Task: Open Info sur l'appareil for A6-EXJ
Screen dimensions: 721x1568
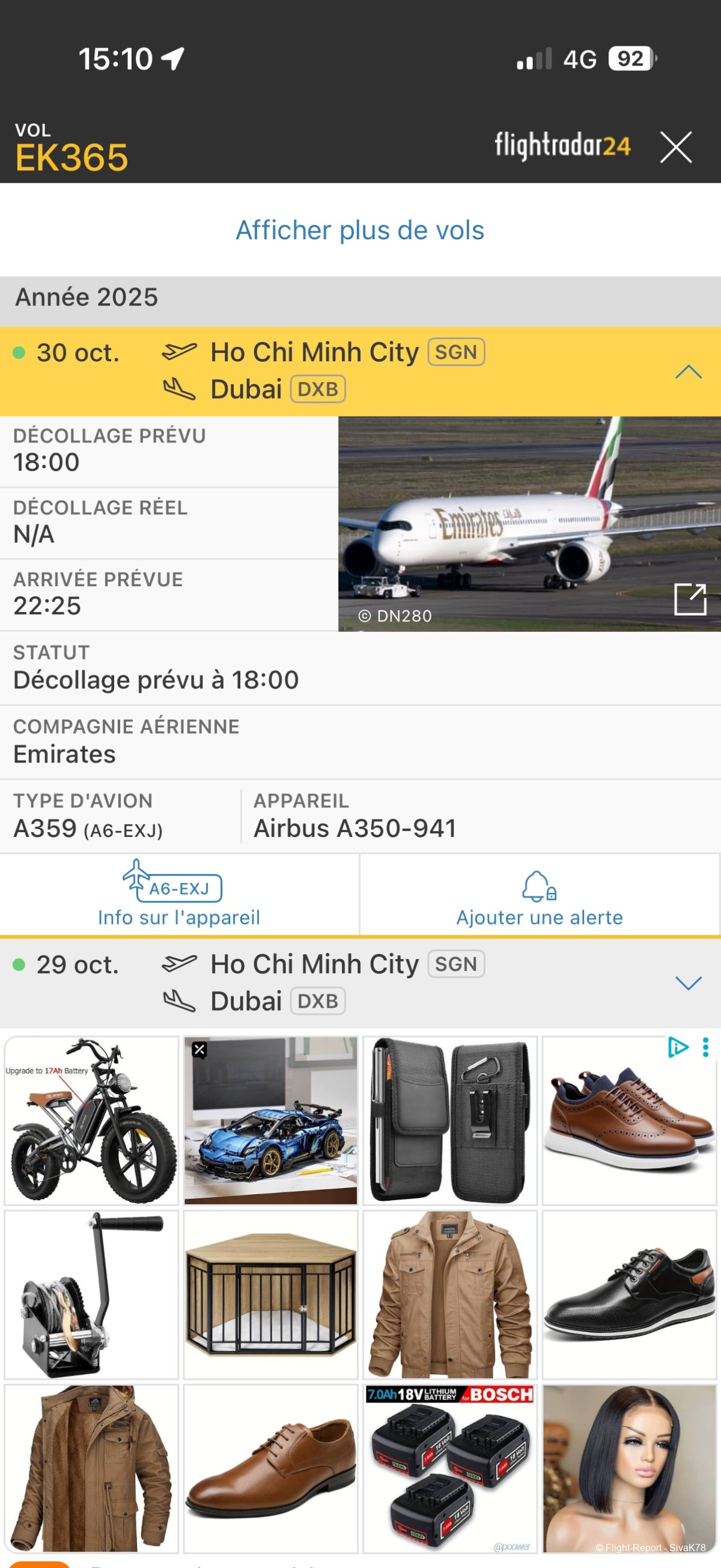Action: [x=179, y=894]
